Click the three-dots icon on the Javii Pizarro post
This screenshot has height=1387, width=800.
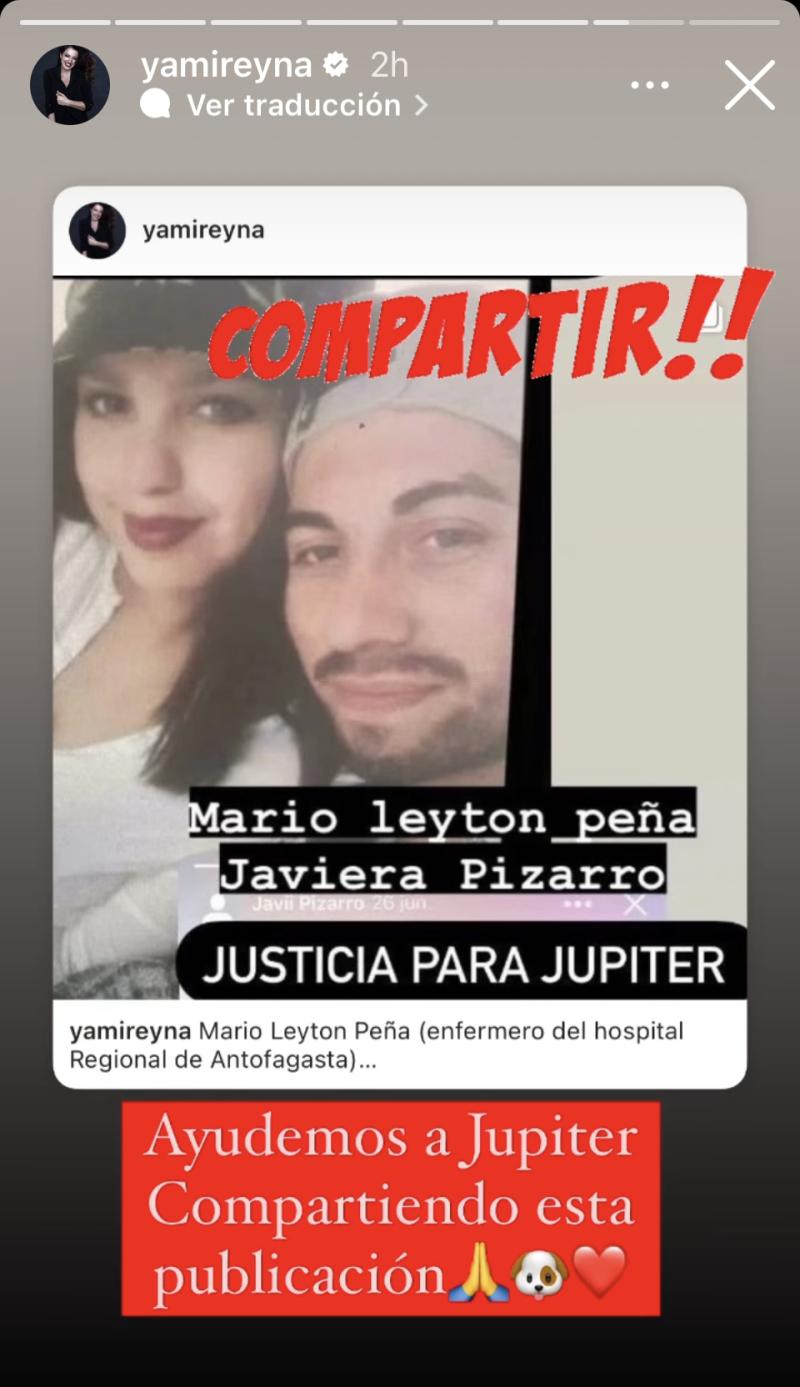click(x=576, y=903)
